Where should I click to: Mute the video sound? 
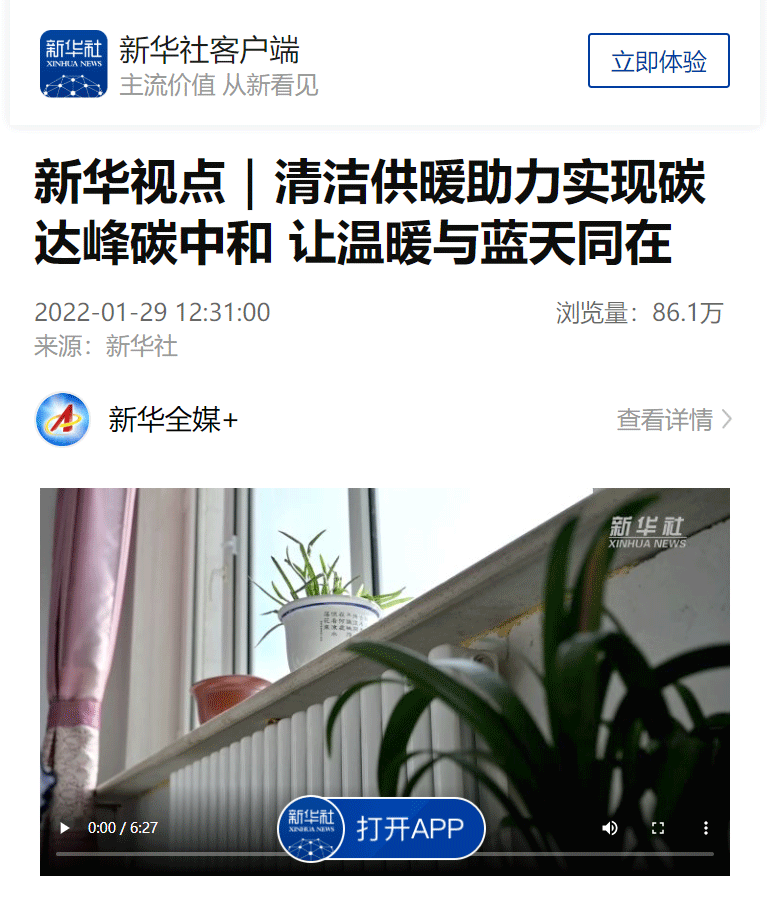[609, 828]
